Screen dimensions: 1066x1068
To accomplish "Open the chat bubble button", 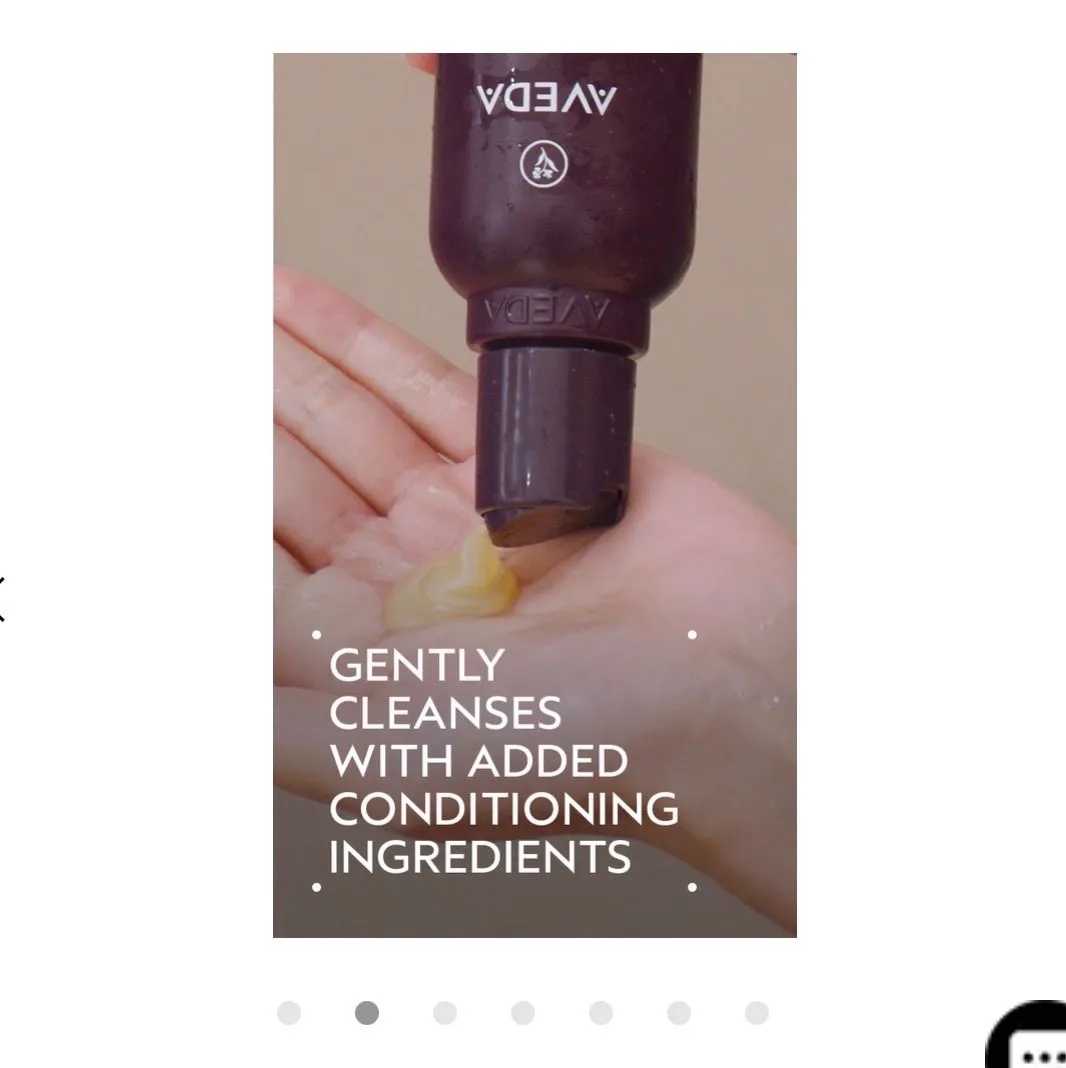I will tap(1027, 1035).
